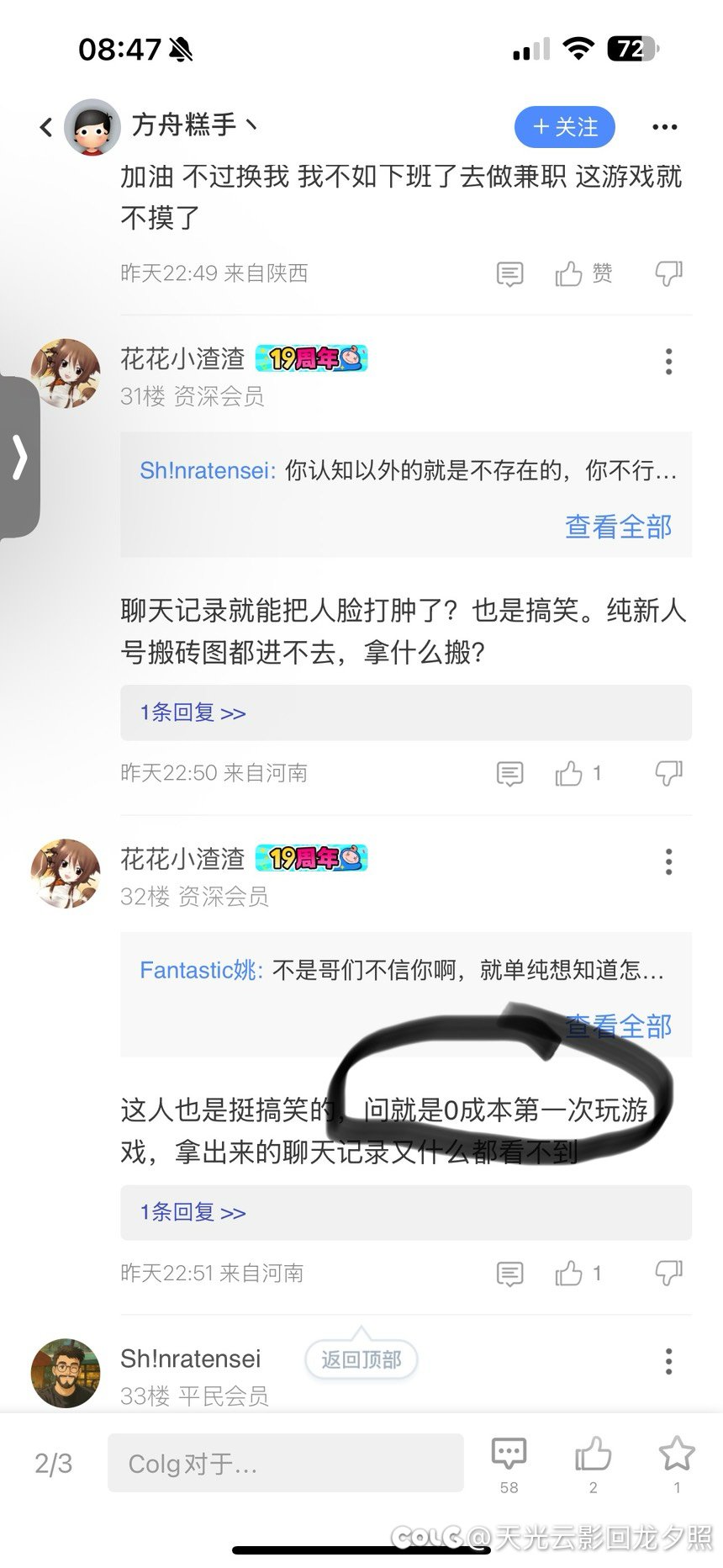Tap the 返回顶部 back-to-top button
723x1568 pixels.
coord(361,1359)
